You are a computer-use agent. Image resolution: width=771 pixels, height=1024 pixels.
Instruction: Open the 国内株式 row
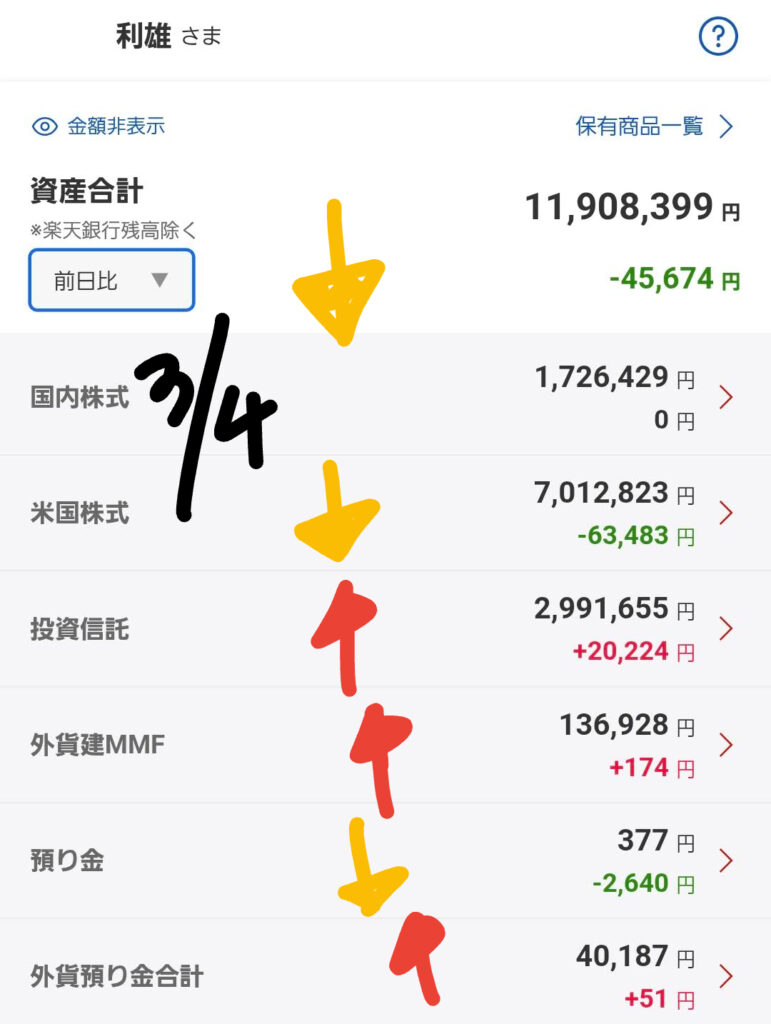coord(80,397)
